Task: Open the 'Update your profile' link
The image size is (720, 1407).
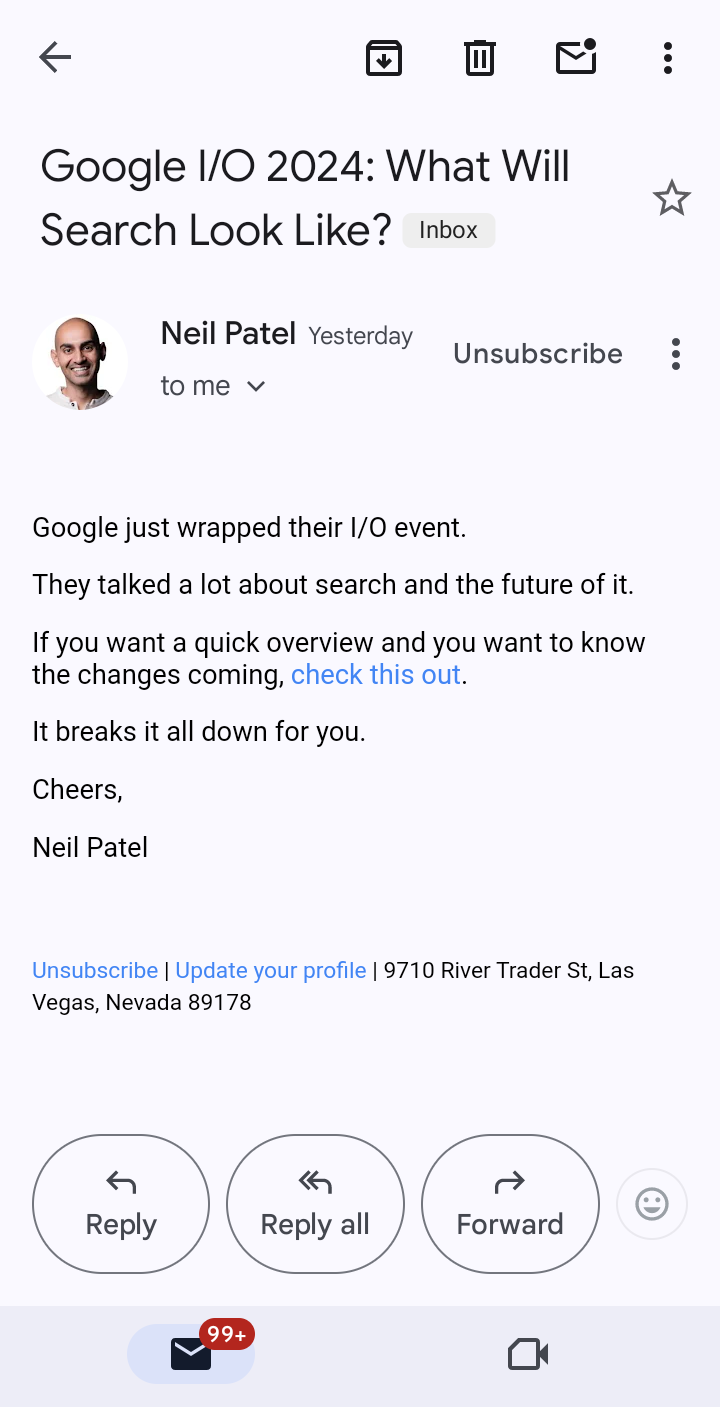Action: pos(270,970)
